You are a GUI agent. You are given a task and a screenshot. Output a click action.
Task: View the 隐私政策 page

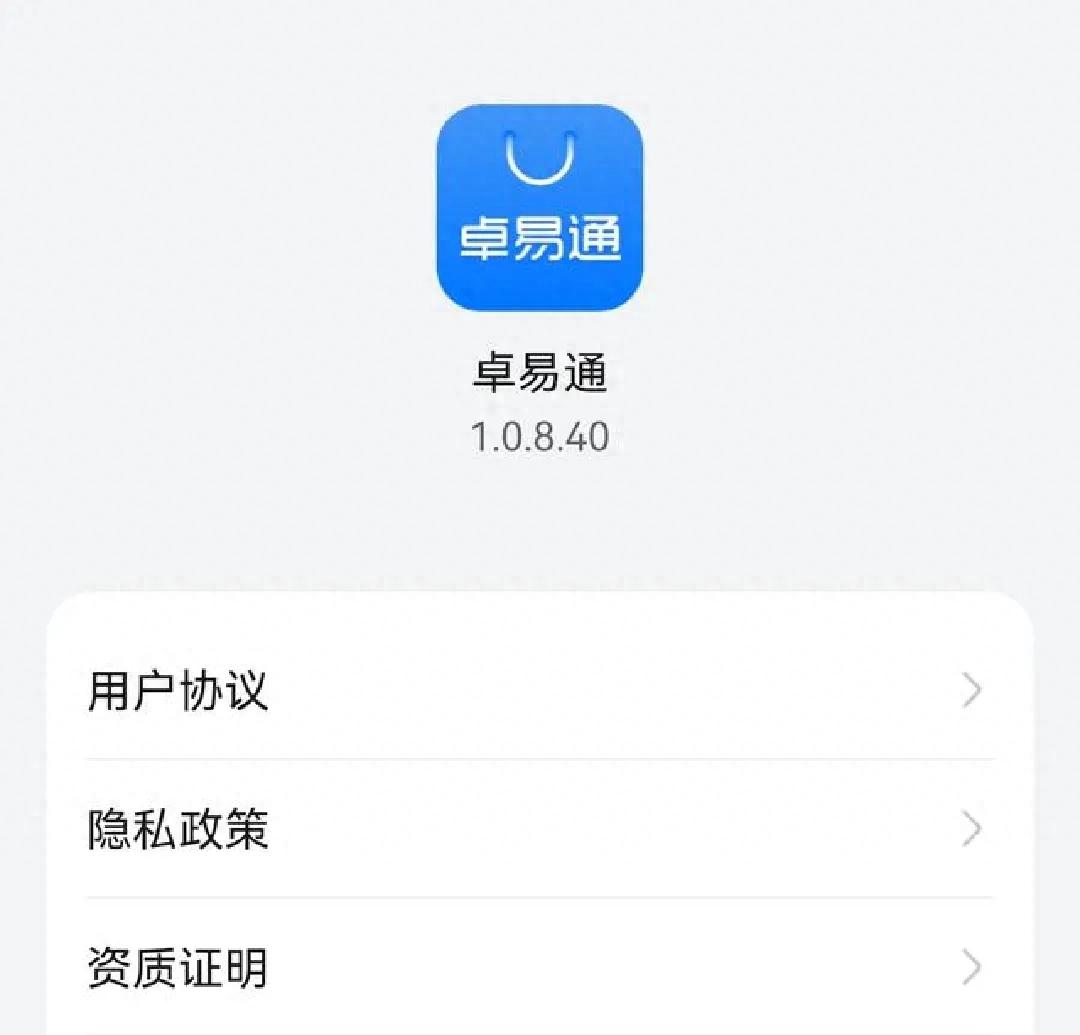click(x=538, y=829)
